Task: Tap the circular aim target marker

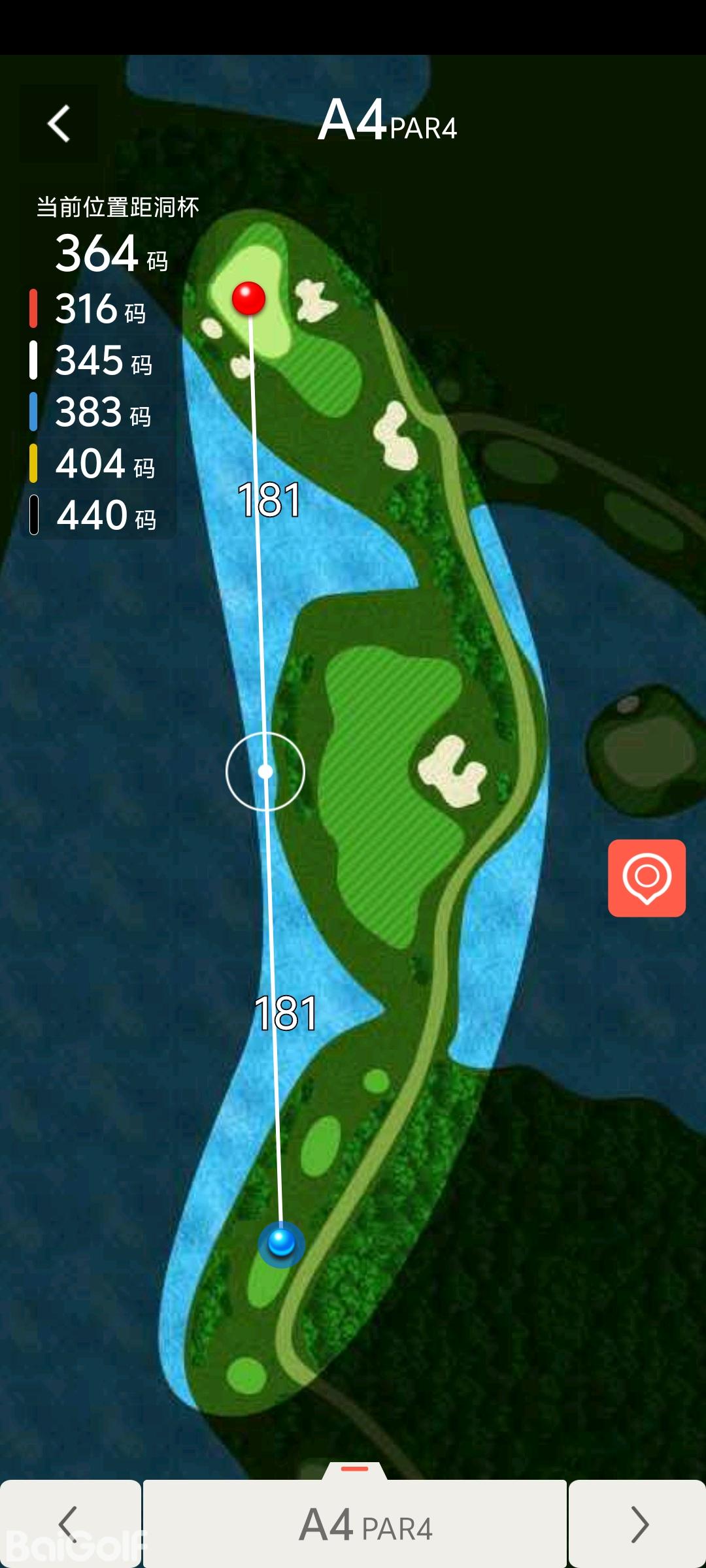Action: tap(265, 772)
